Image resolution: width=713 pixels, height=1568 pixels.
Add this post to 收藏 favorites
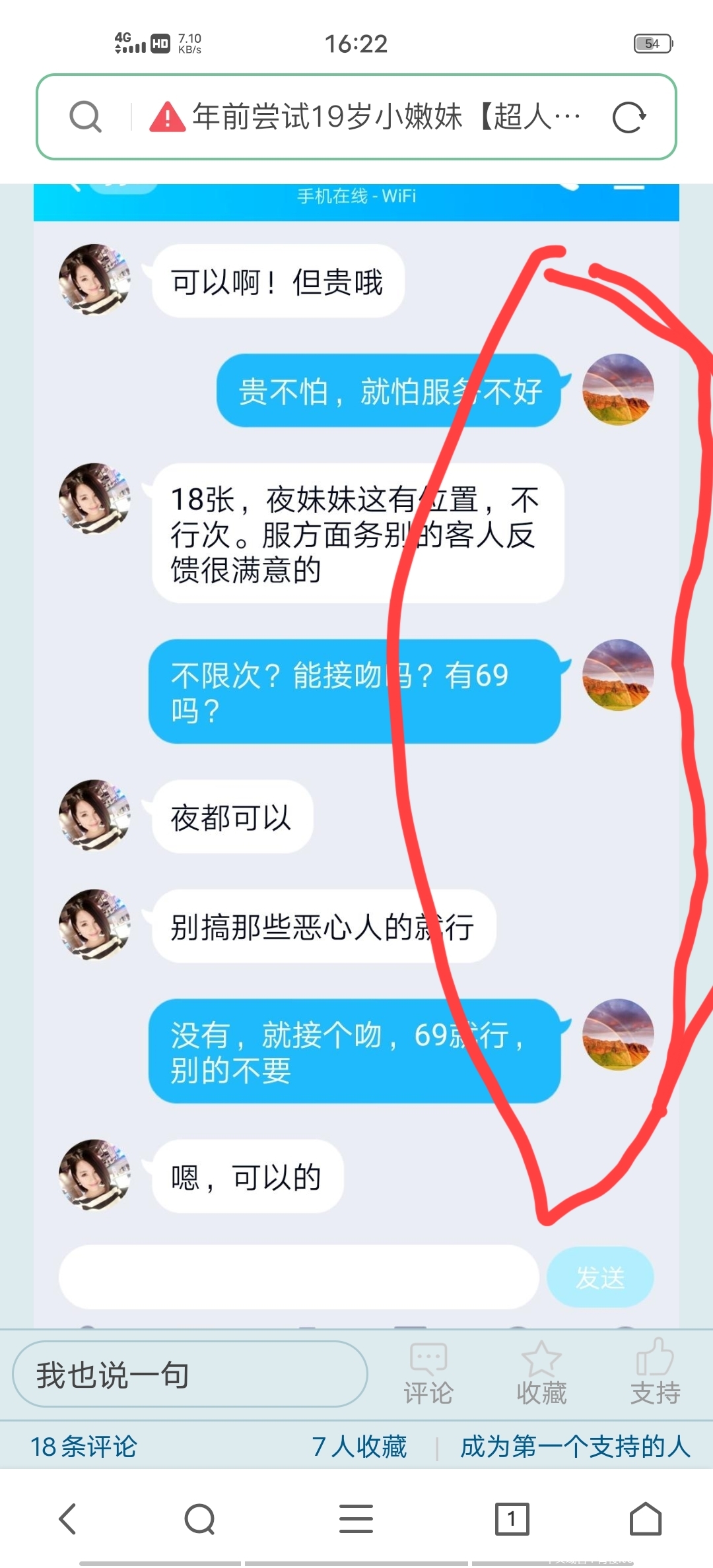tap(541, 1374)
